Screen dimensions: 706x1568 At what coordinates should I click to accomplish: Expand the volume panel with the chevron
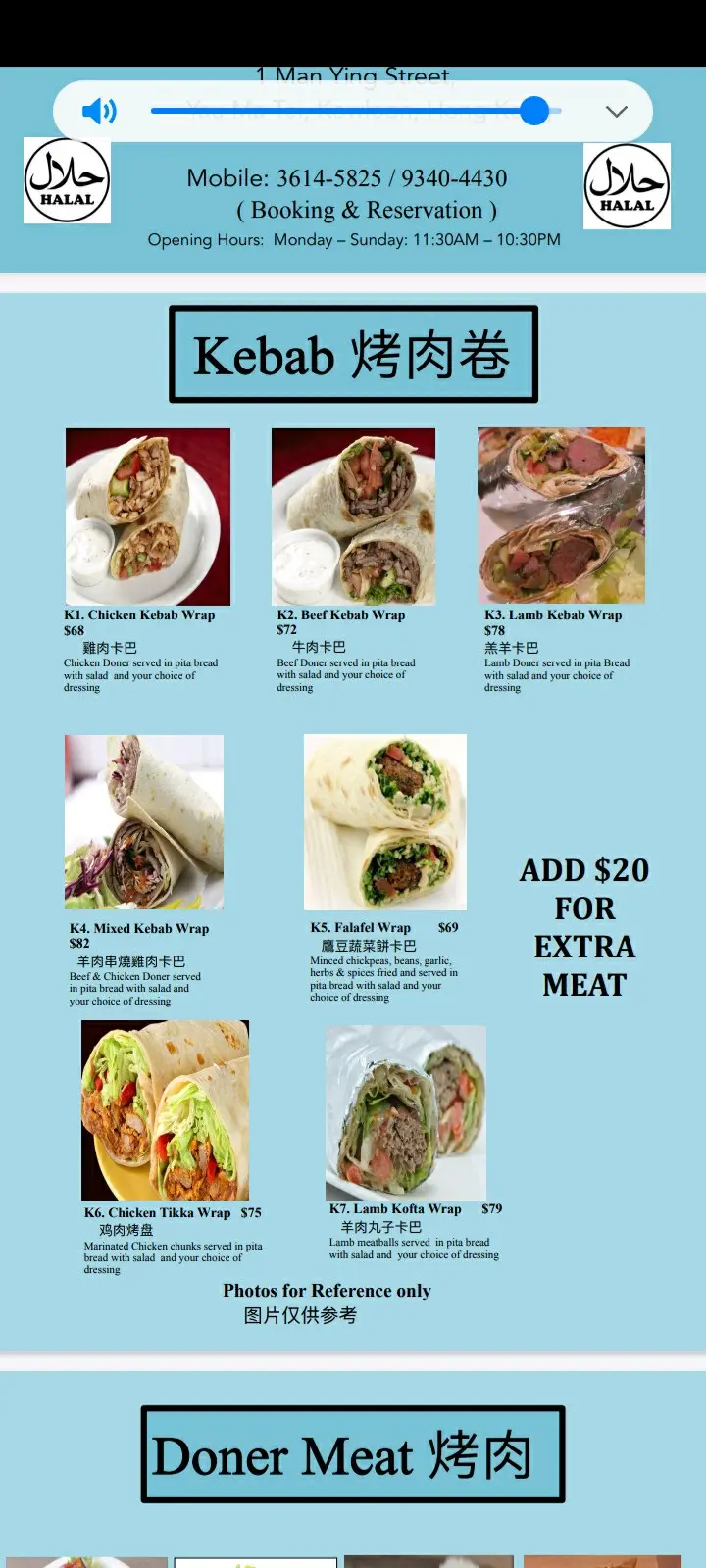click(x=616, y=111)
